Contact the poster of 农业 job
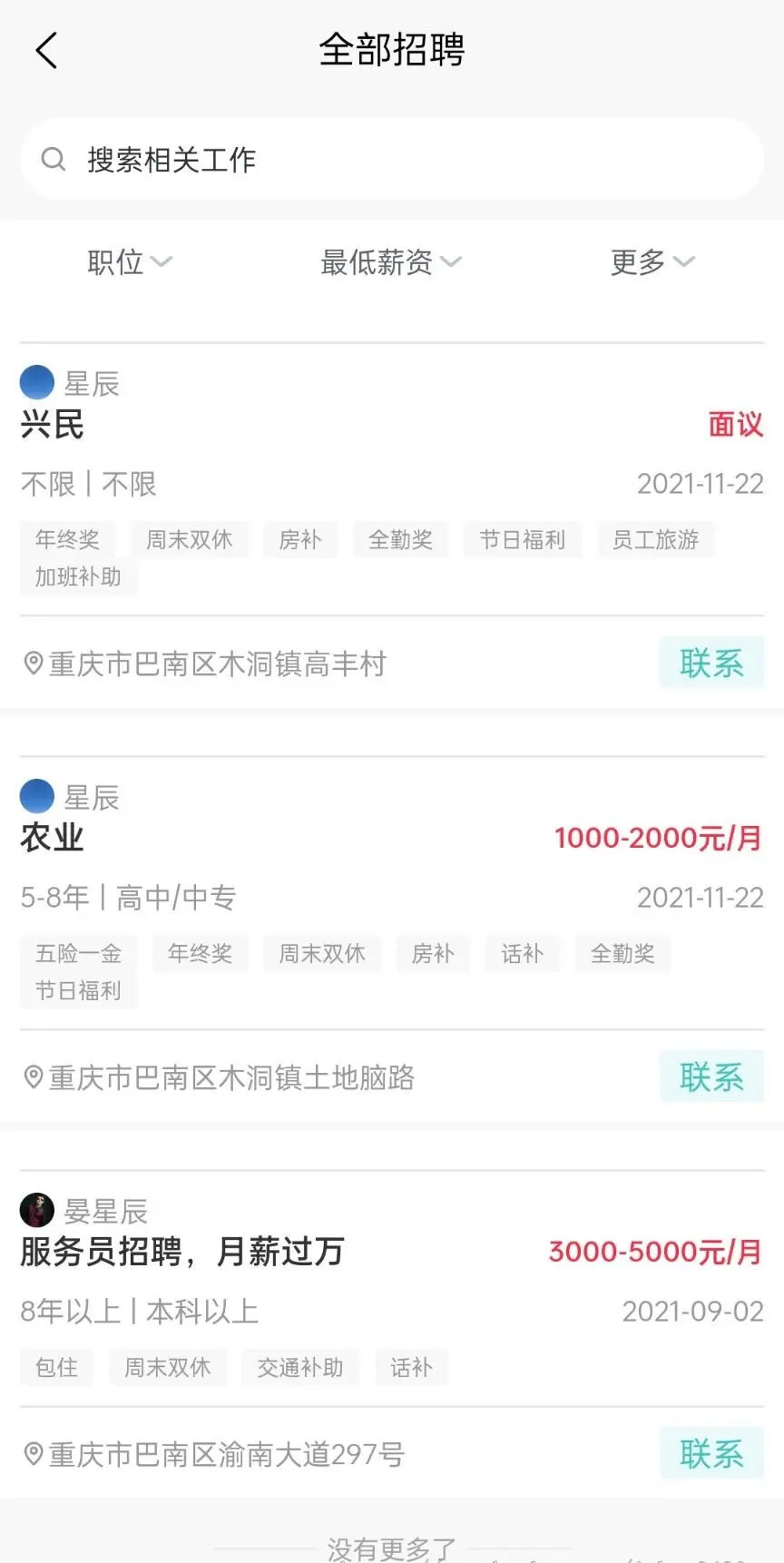Image resolution: width=784 pixels, height=1563 pixels. pos(710,1077)
